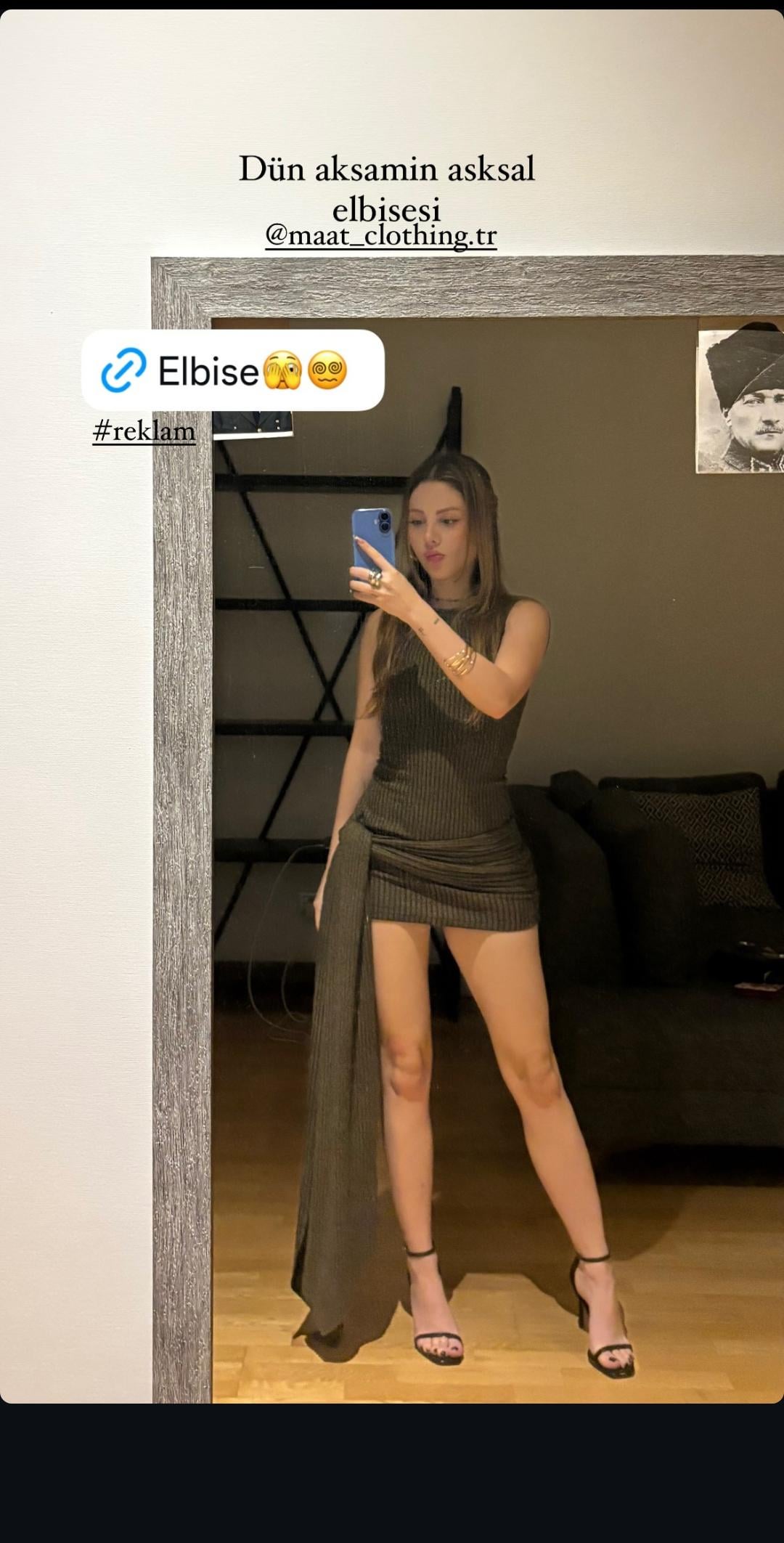Open the @maat_clothing.tr mention

coord(381,236)
